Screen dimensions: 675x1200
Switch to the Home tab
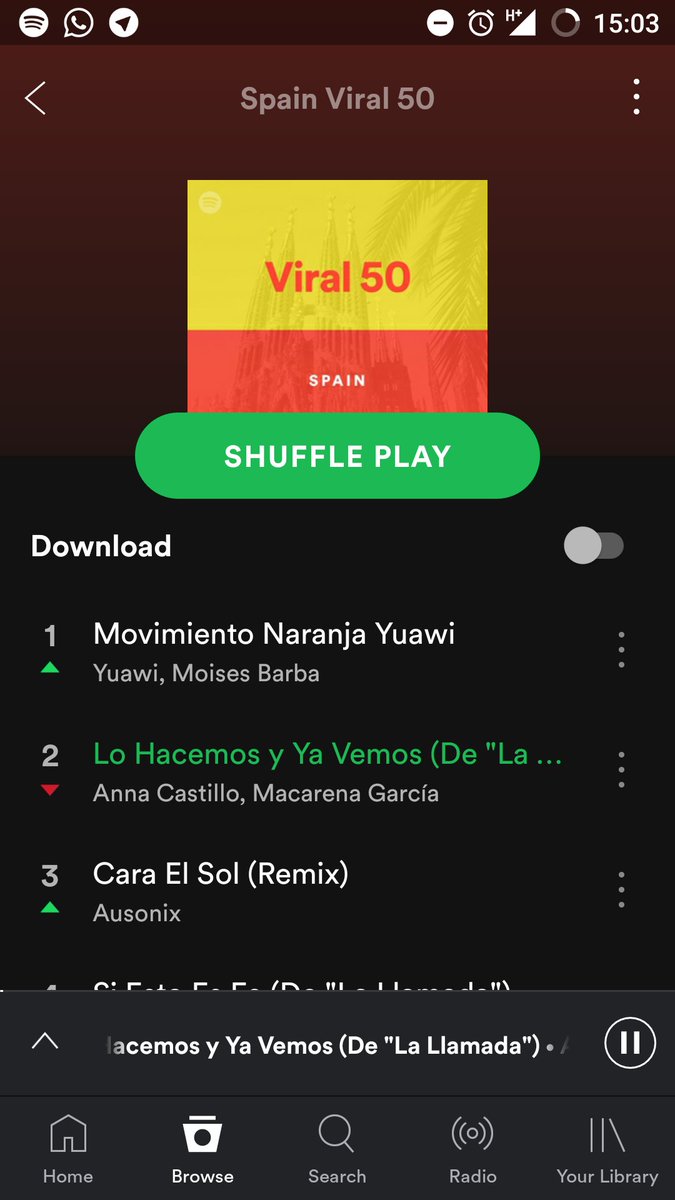click(x=68, y=1150)
